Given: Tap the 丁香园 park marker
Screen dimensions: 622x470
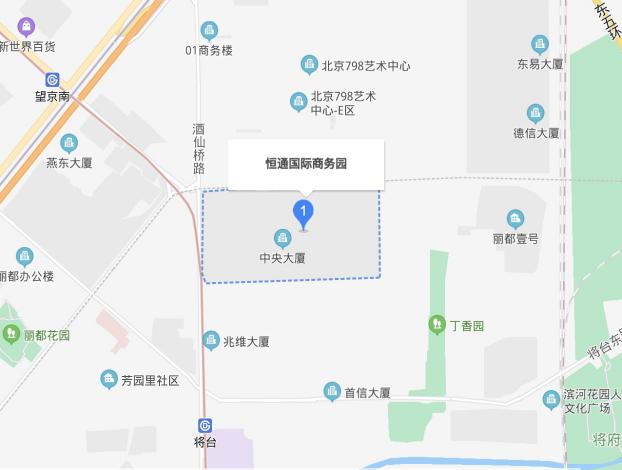Looking at the screenshot, I should (436, 325).
